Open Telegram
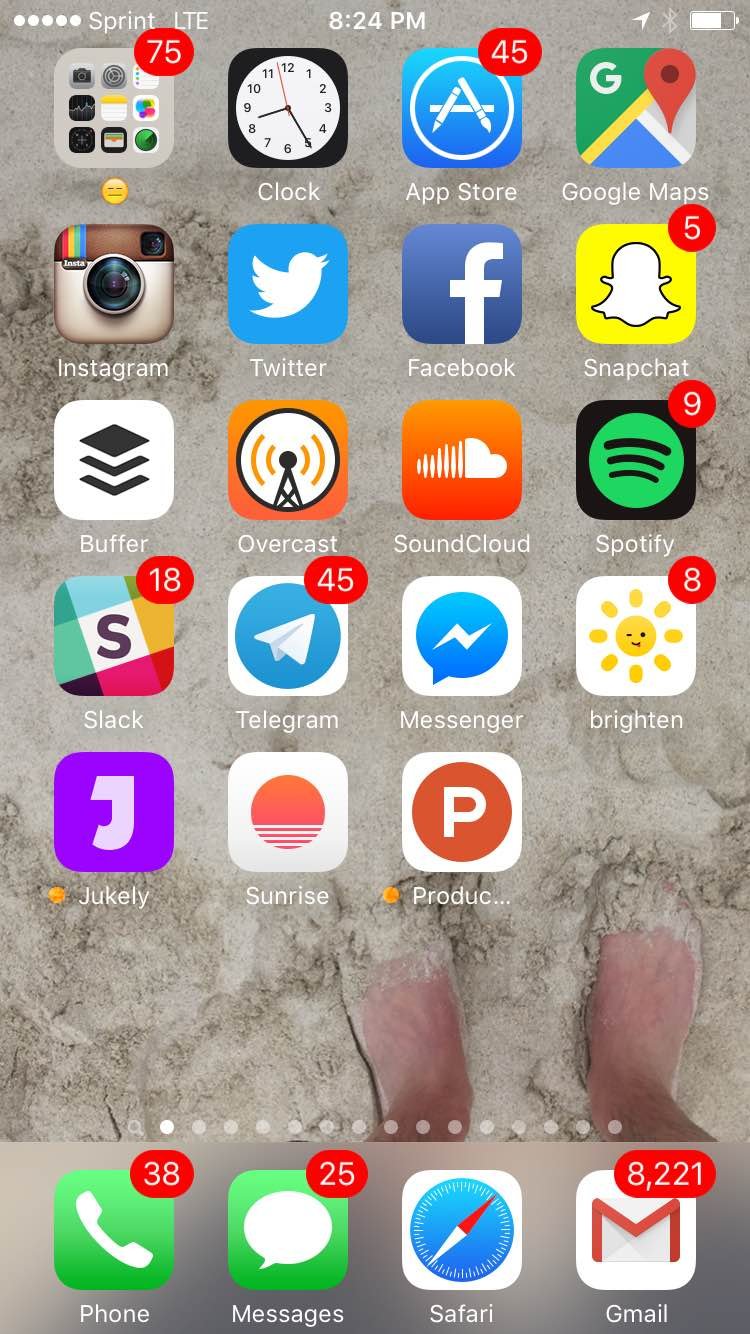 [288, 636]
